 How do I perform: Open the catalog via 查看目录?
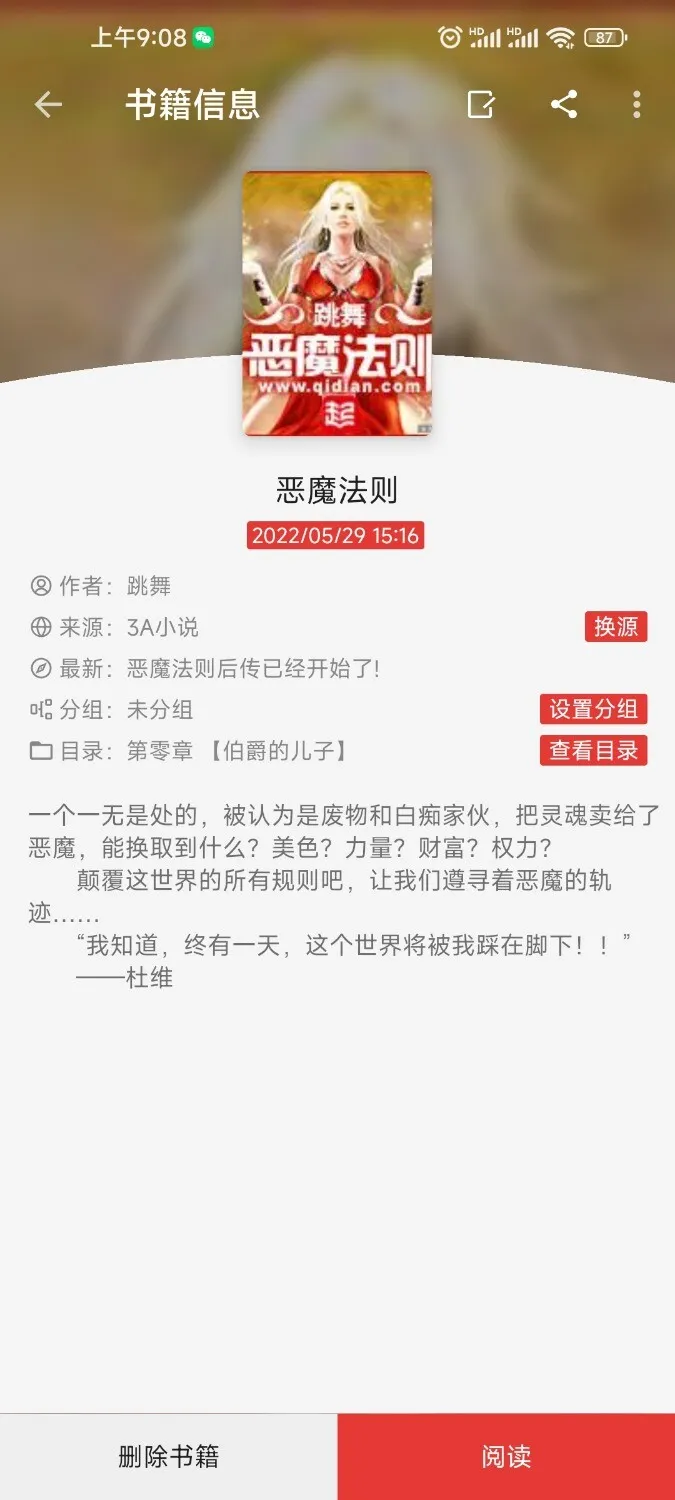[x=593, y=750]
